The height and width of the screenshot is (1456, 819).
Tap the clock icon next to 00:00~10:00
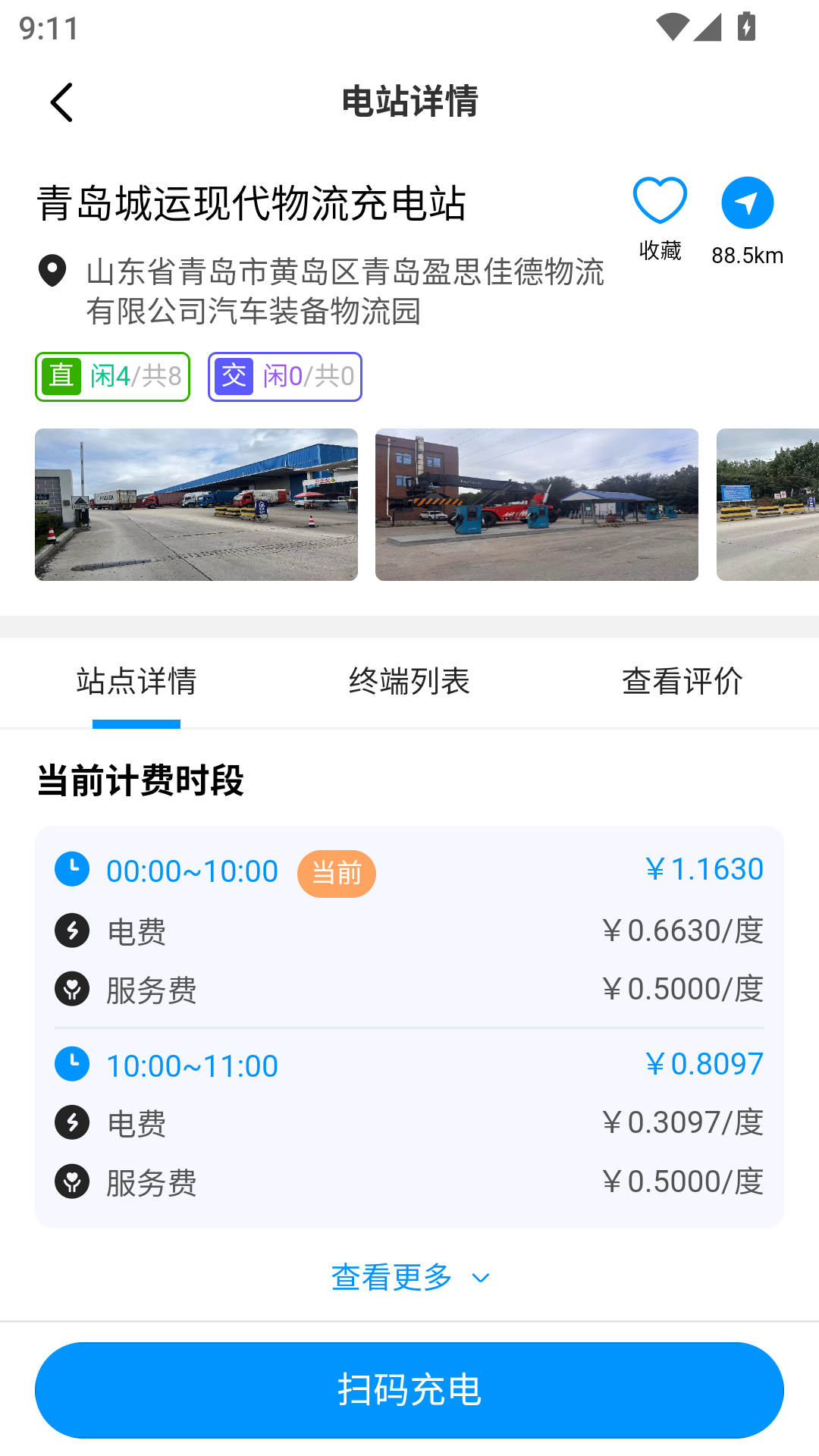72,871
